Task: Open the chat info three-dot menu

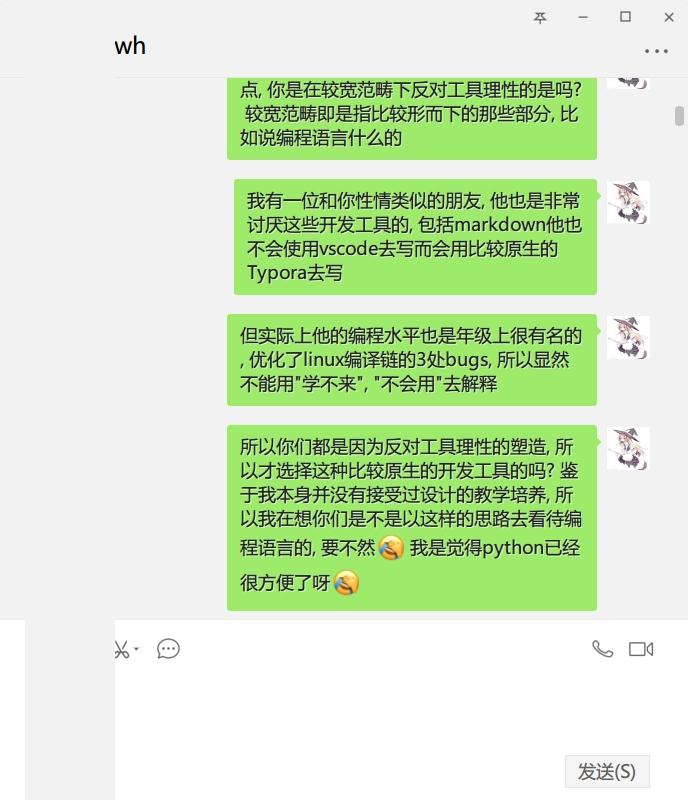Action: click(x=656, y=50)
